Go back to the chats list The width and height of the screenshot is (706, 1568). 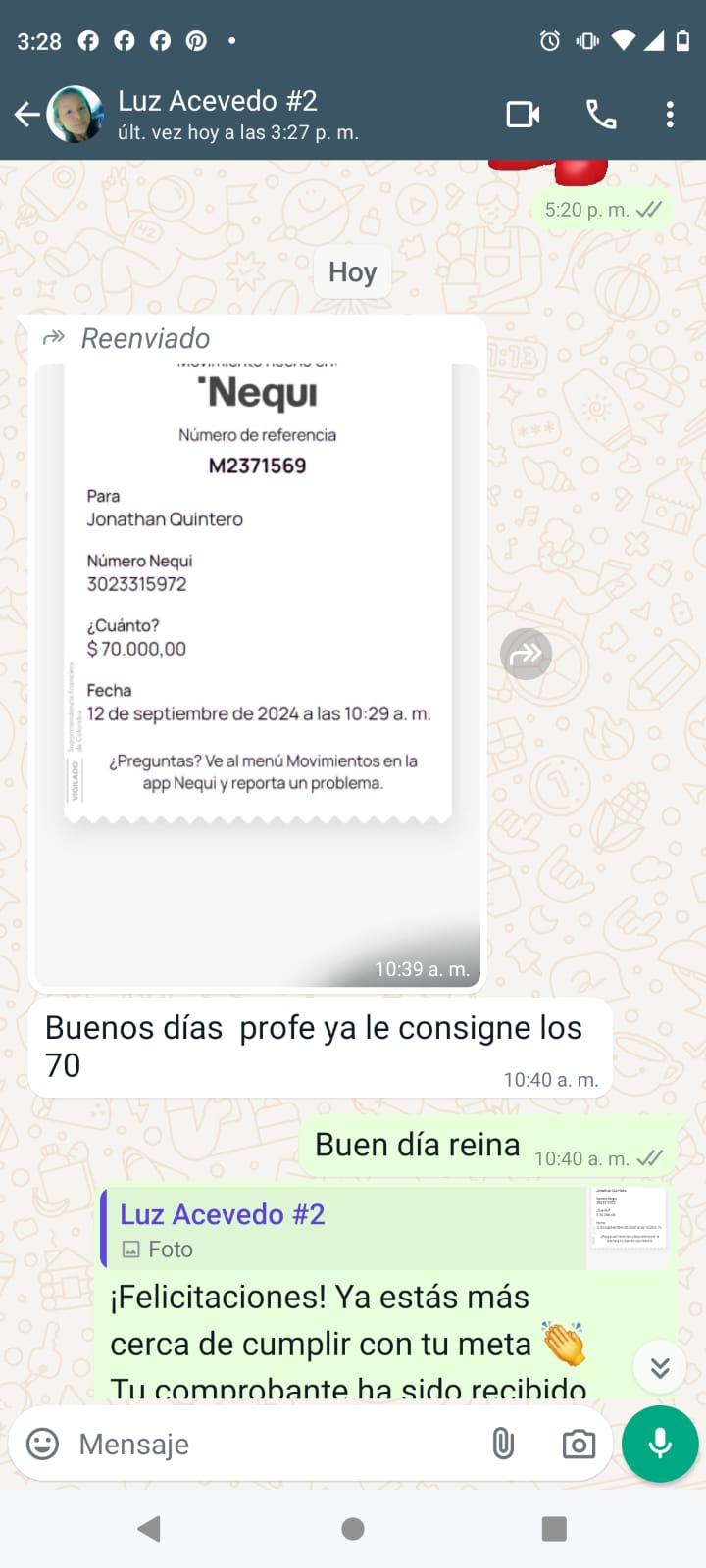pos(26,116)
